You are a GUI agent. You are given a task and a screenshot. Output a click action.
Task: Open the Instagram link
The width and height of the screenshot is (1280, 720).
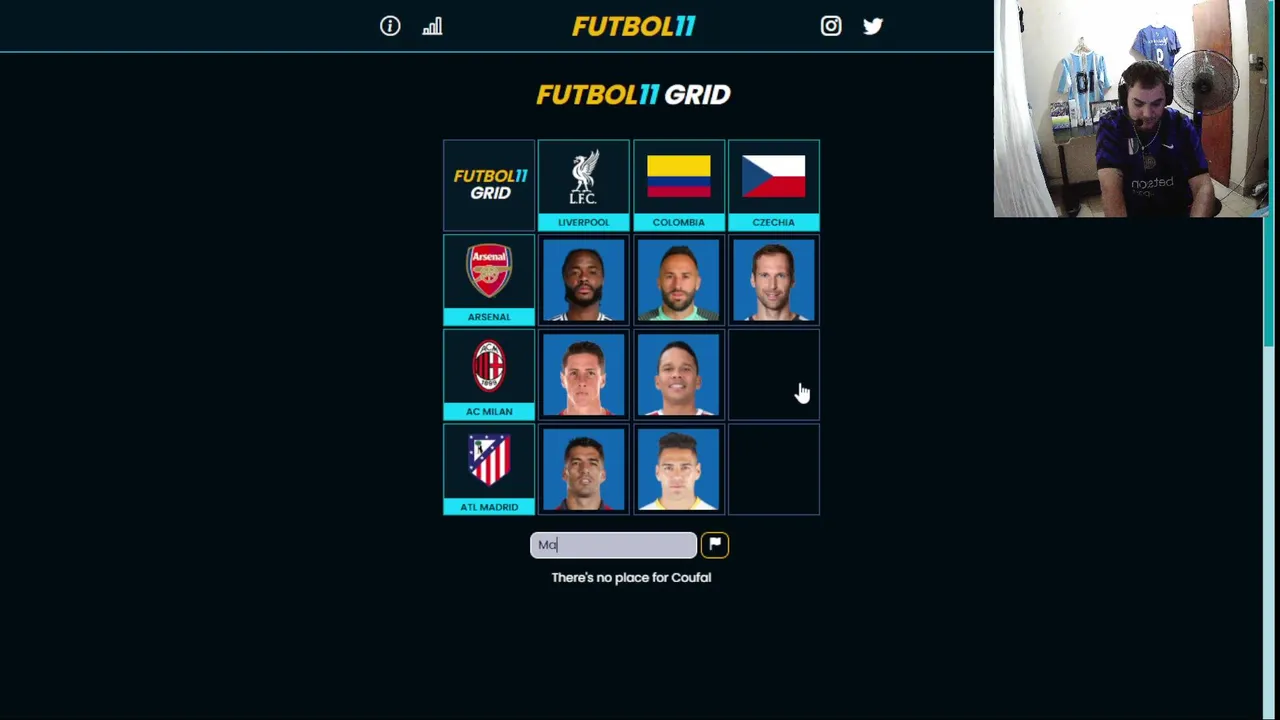click(x=831, y=26)
